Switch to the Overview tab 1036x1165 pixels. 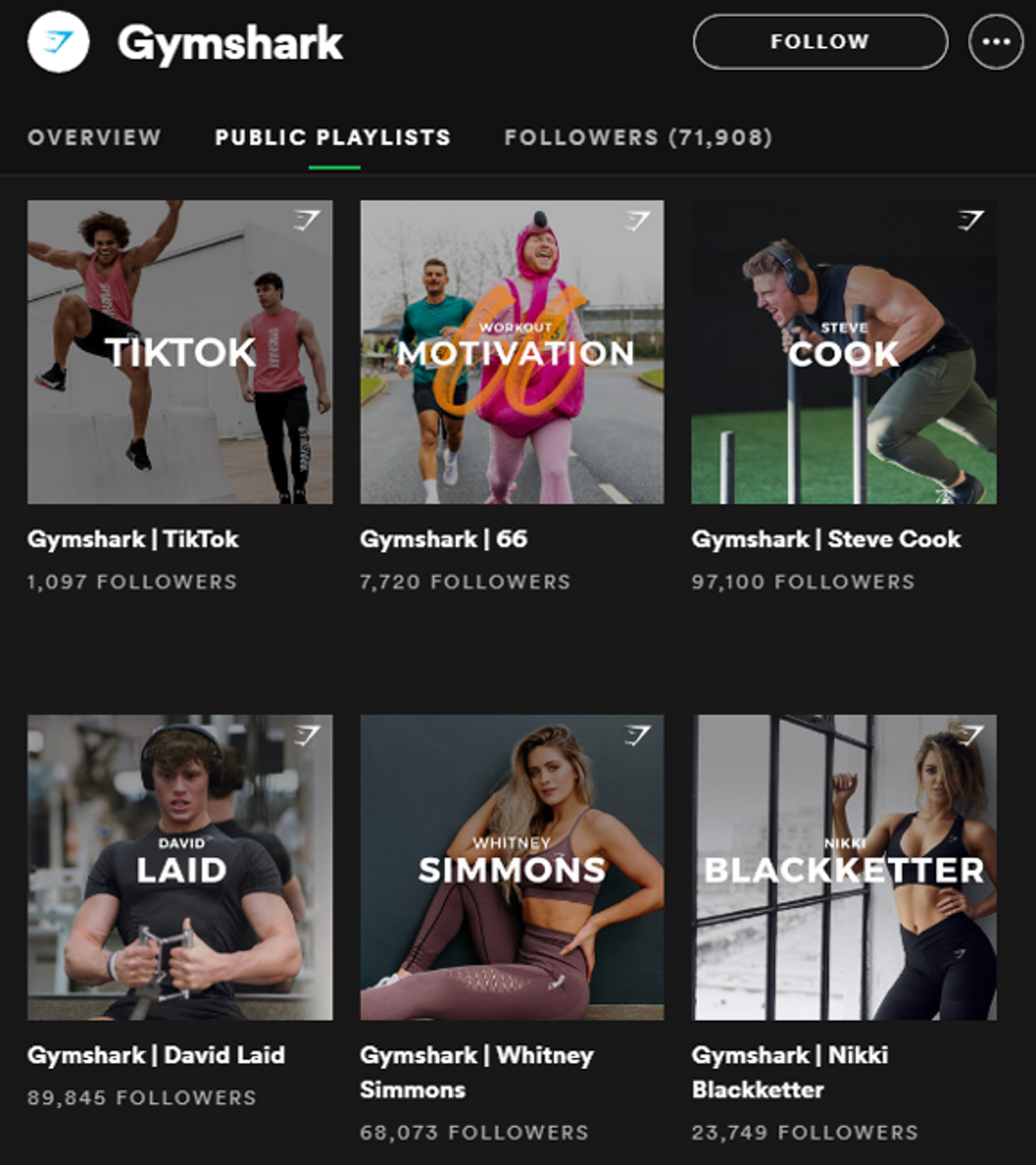pyautogui.click(x=95, y=137)
